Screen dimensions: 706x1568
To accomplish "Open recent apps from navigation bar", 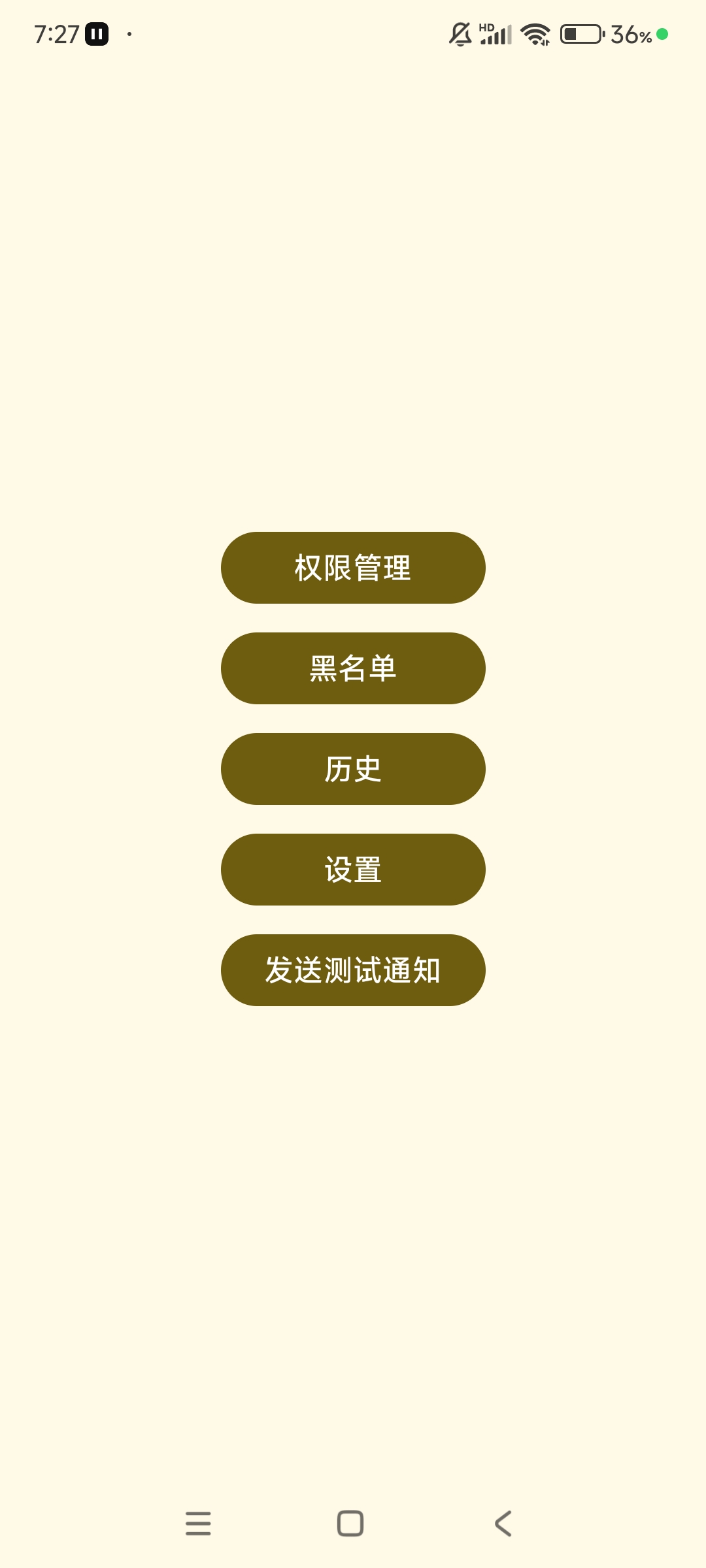I will [198, 1524].
